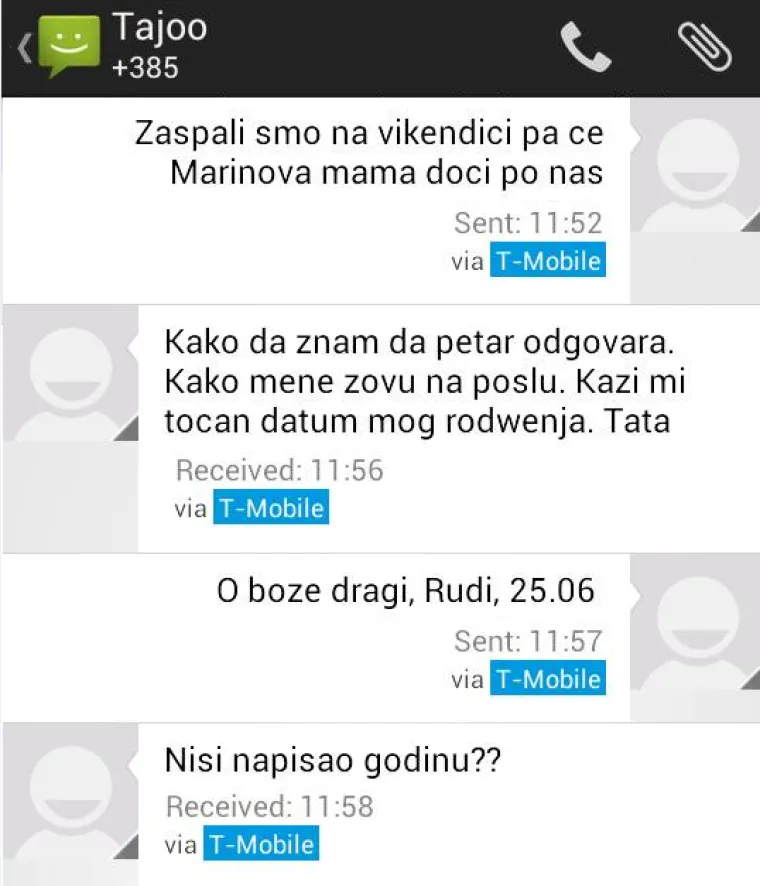Open the avatar beside 'Nisi napisao godinu??'
The image size is (760, 886).
[x=70, y=790]
